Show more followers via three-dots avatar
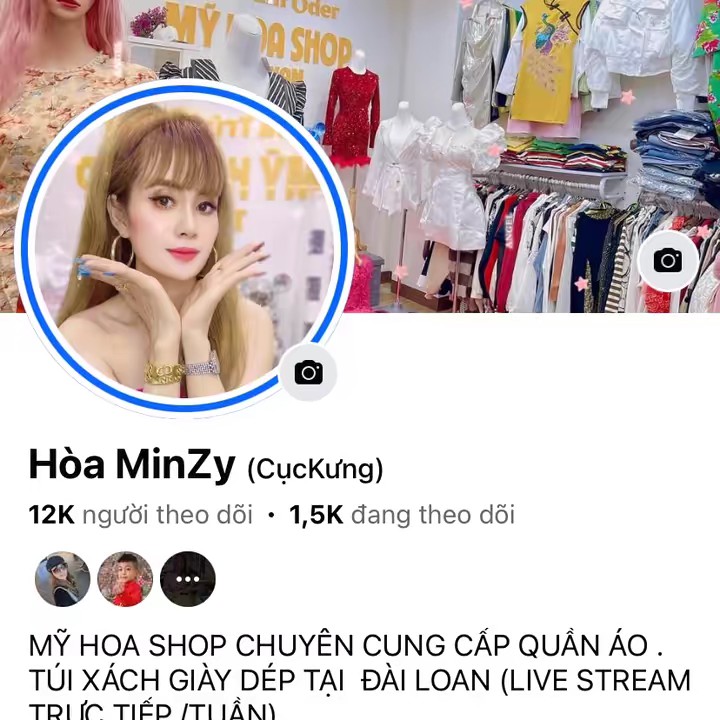 coord(188,579)
